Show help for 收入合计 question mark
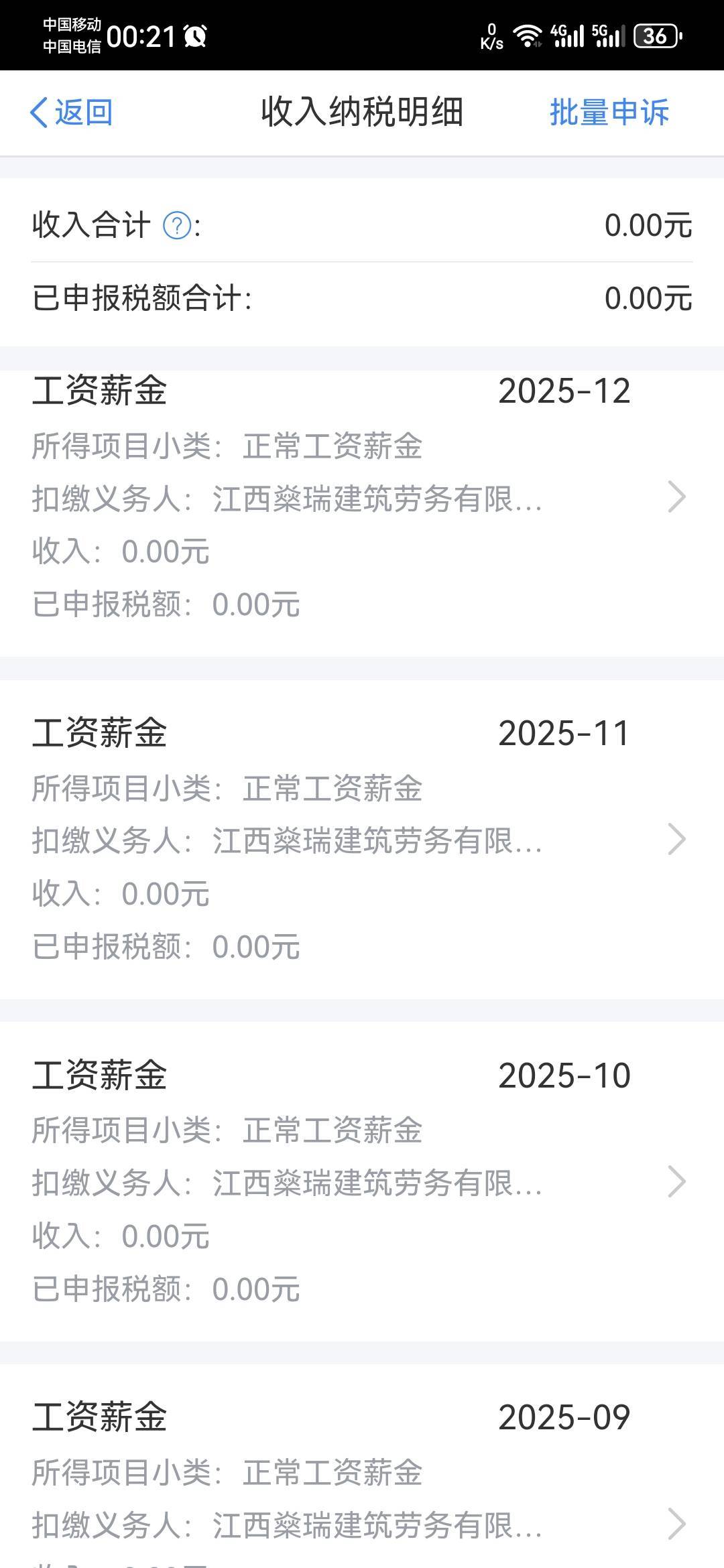This screenshot has width=724, height=1568. [x=177, y=225]
